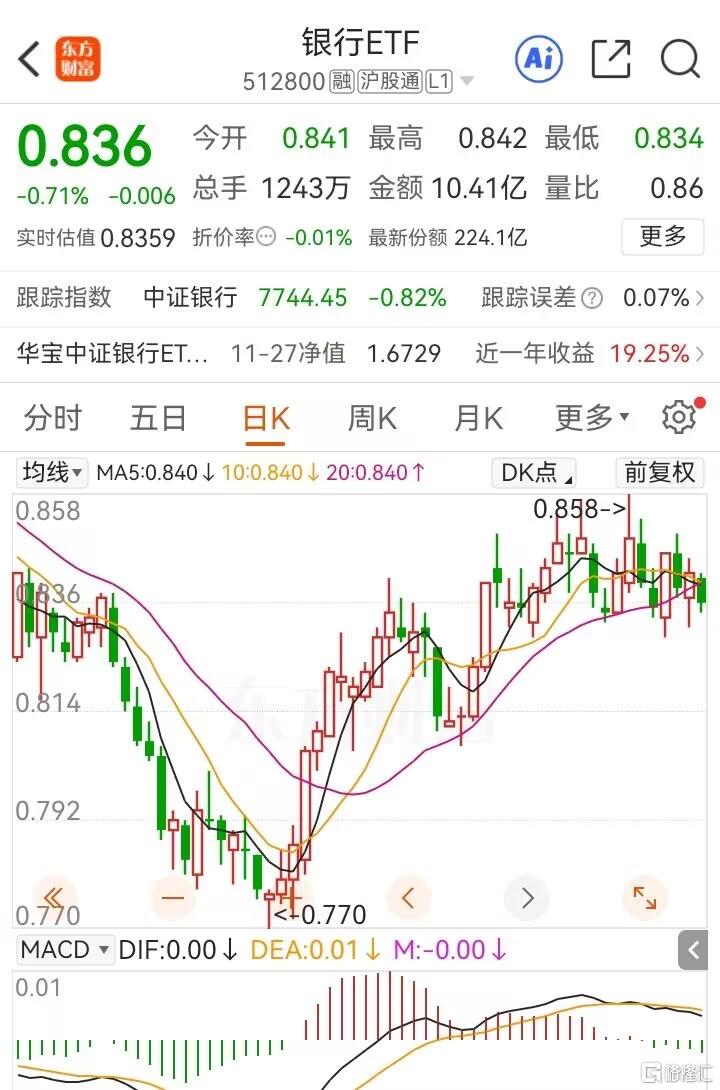The image size is (720, 1090).
Task: Open the AI assistant icon
Action: (539, 59)
